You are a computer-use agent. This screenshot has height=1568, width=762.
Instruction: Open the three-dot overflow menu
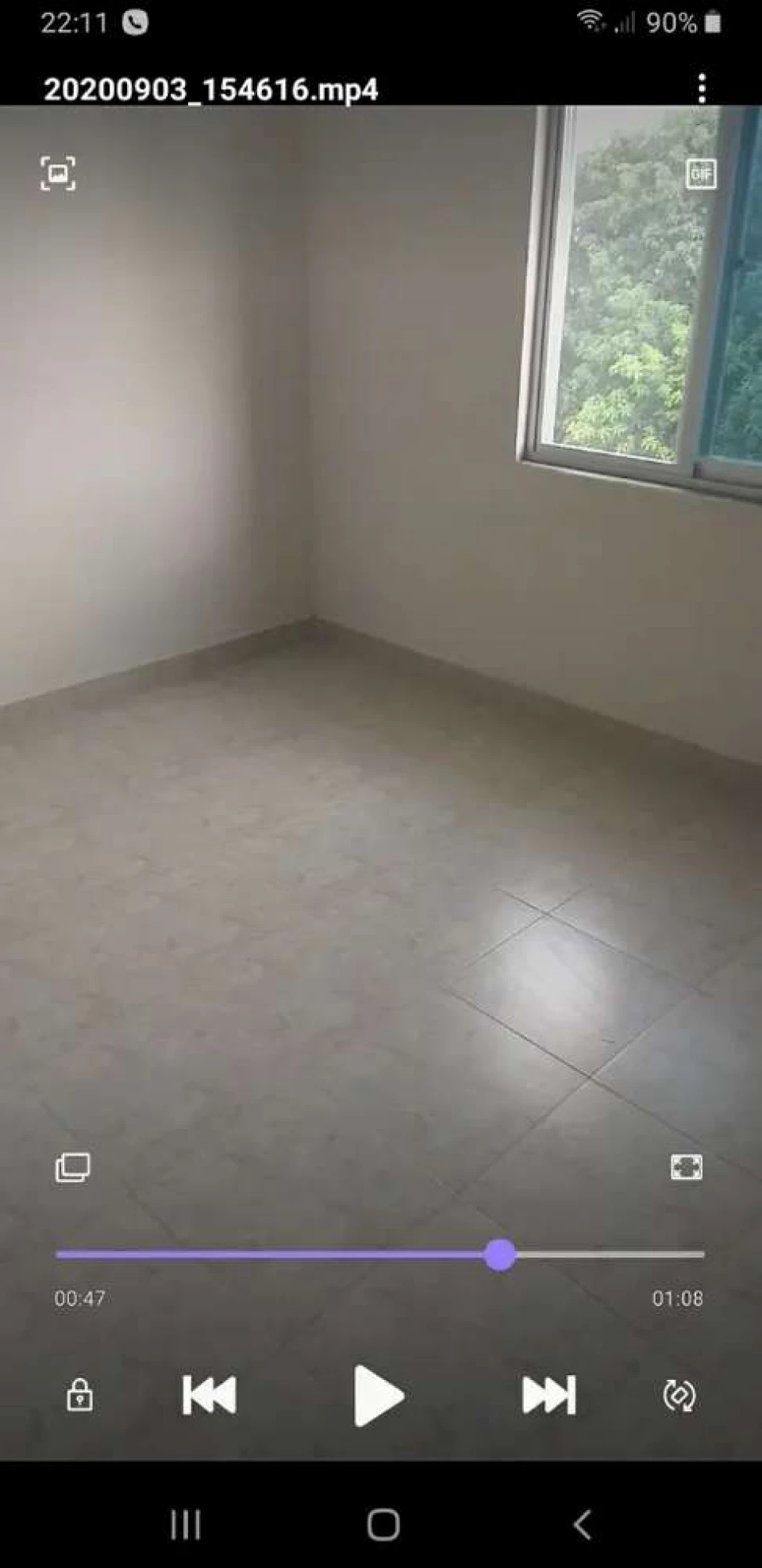pos(702,88)
